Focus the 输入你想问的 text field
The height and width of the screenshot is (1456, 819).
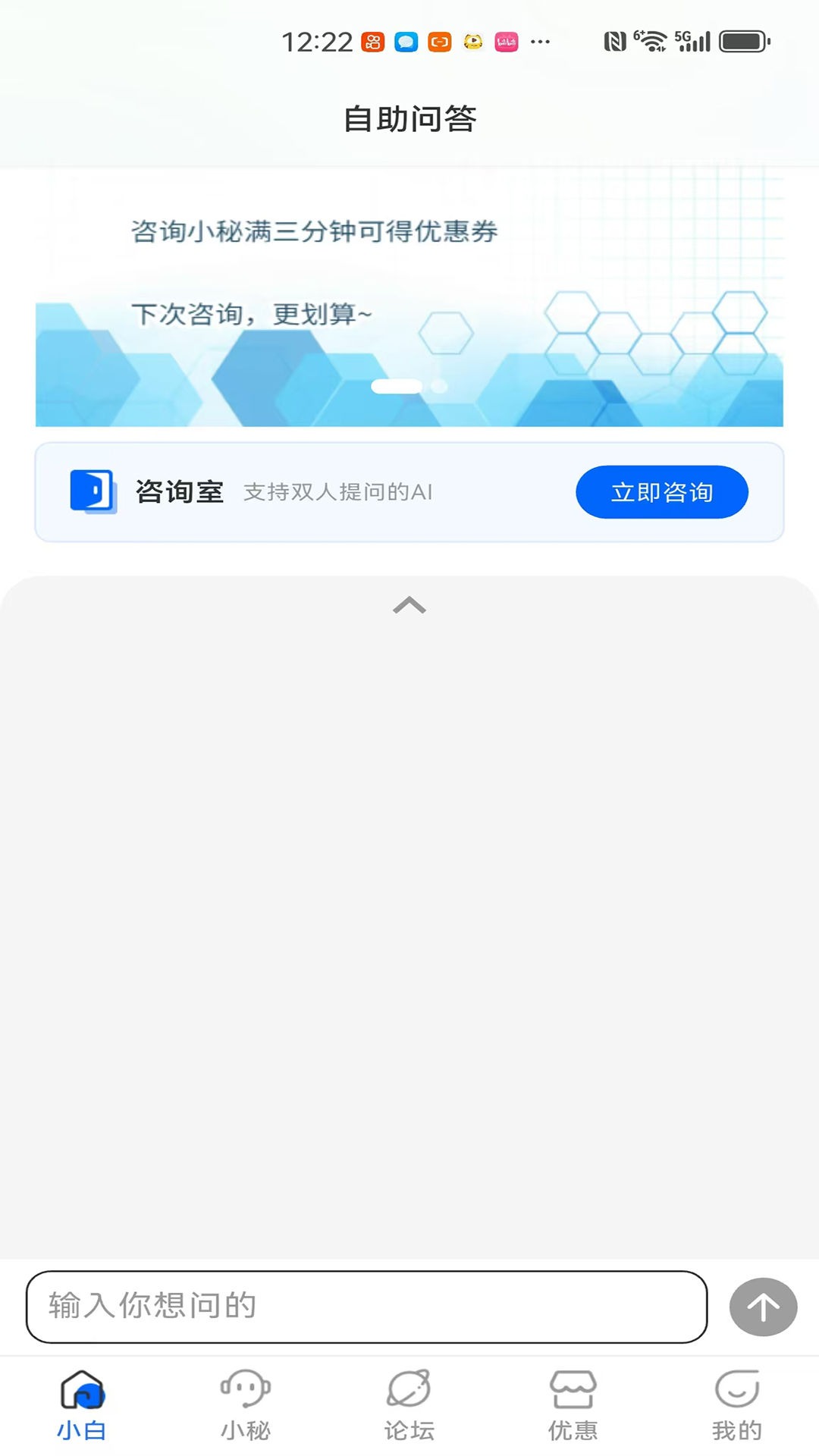pyautogui.click(x=366, y=1307)
